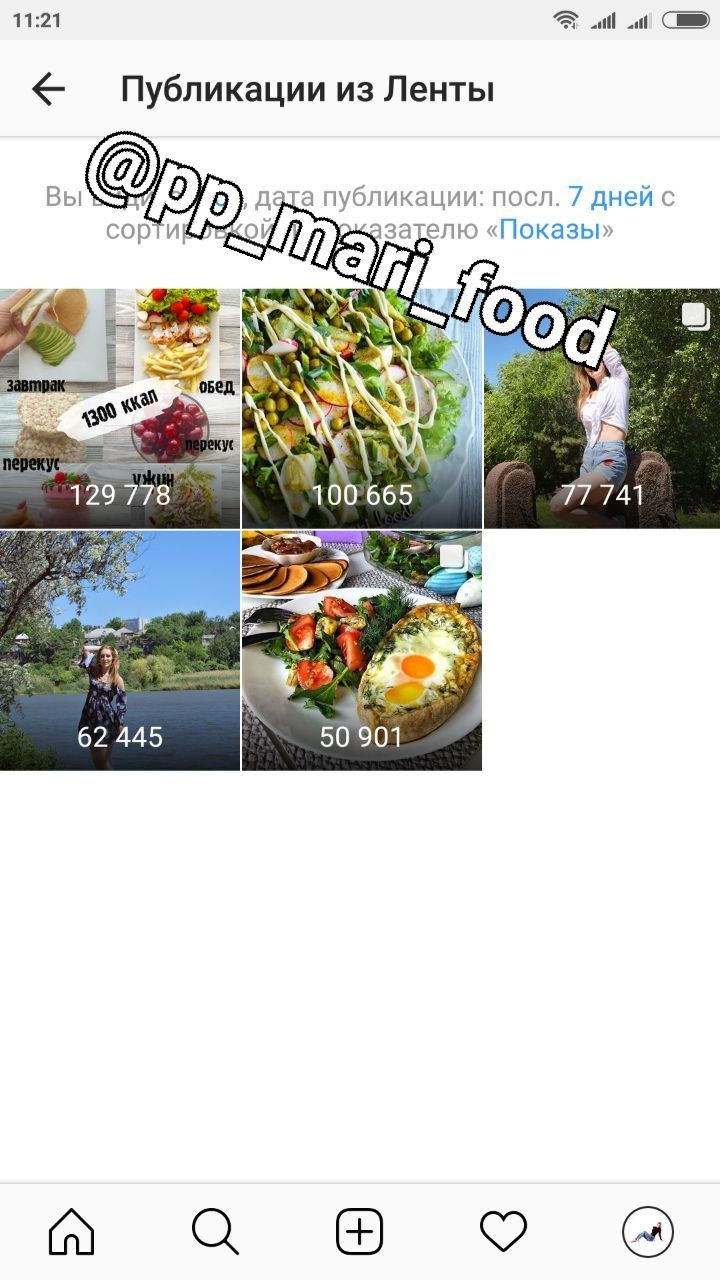Open the Search tab
The image size is (720, 1280).
(x=215, y=1231)
